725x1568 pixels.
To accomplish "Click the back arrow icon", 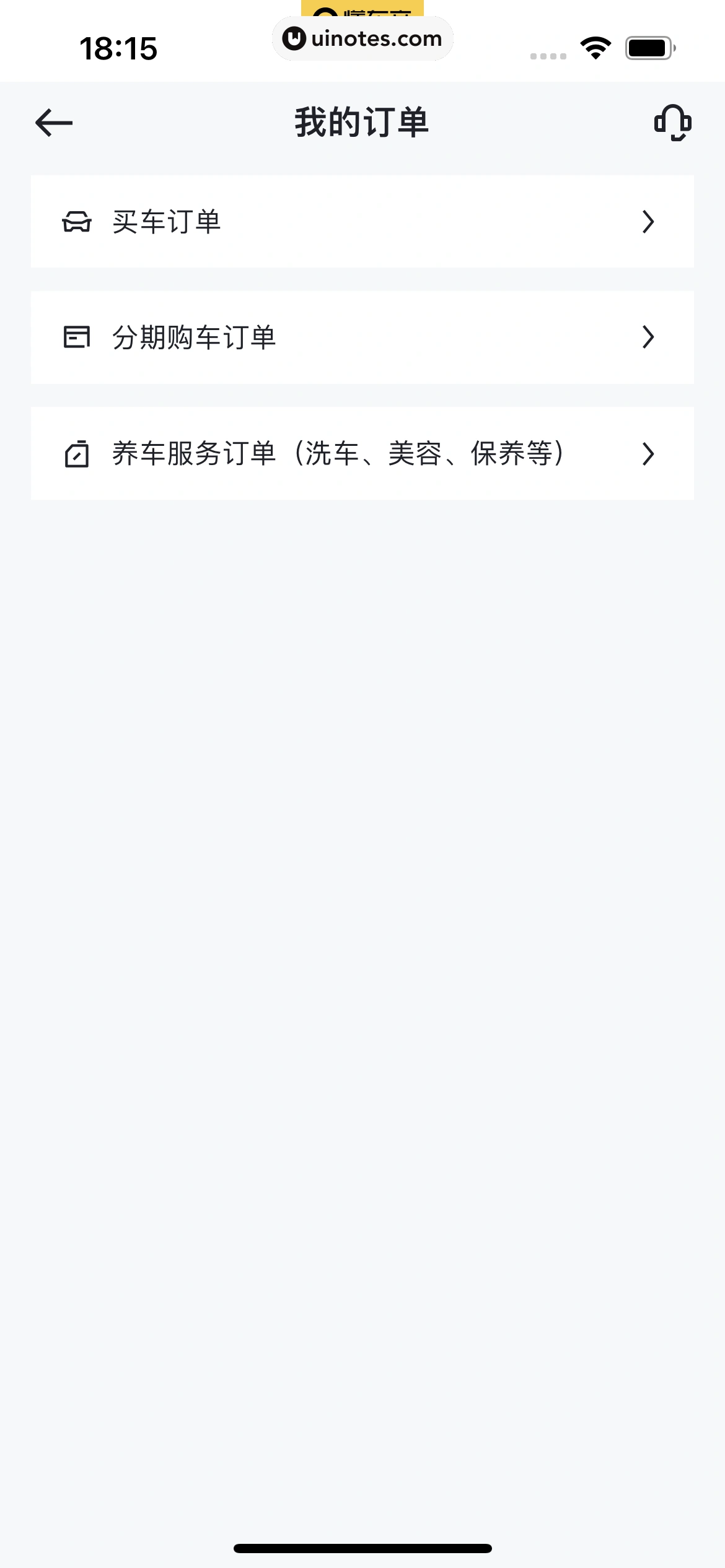I will click(54, 122).
